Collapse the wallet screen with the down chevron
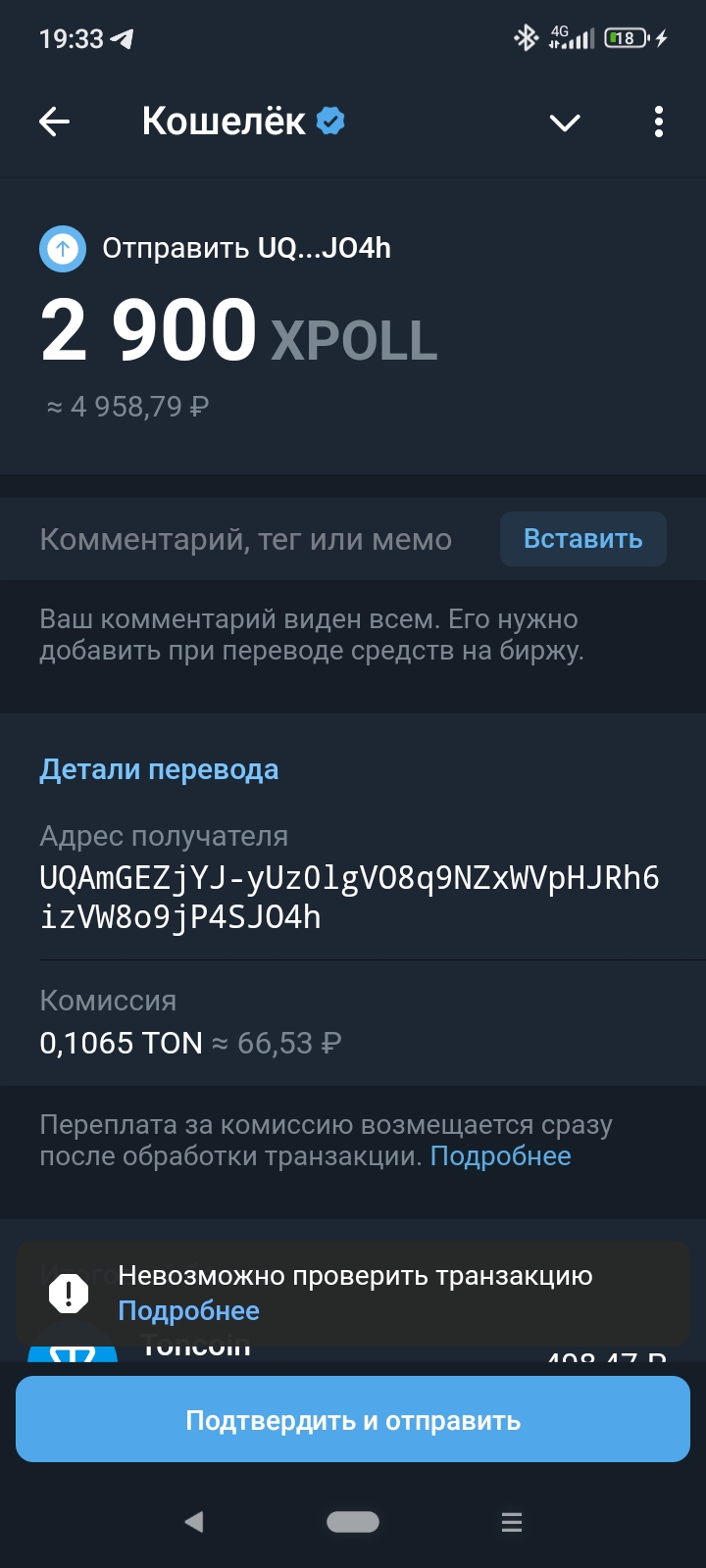This screenshot has height=1568, width=706. (x=564, y=123)
